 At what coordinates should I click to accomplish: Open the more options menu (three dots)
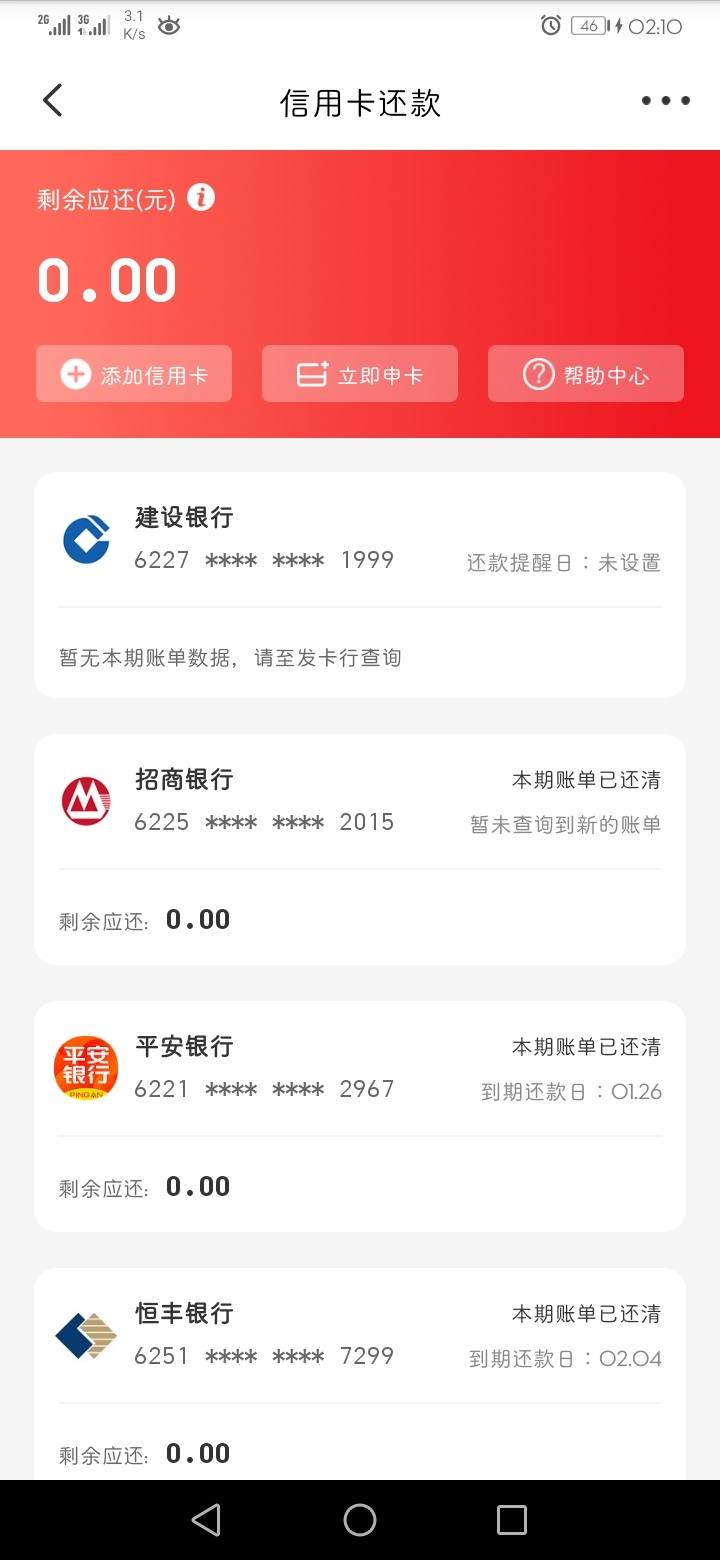665,100
